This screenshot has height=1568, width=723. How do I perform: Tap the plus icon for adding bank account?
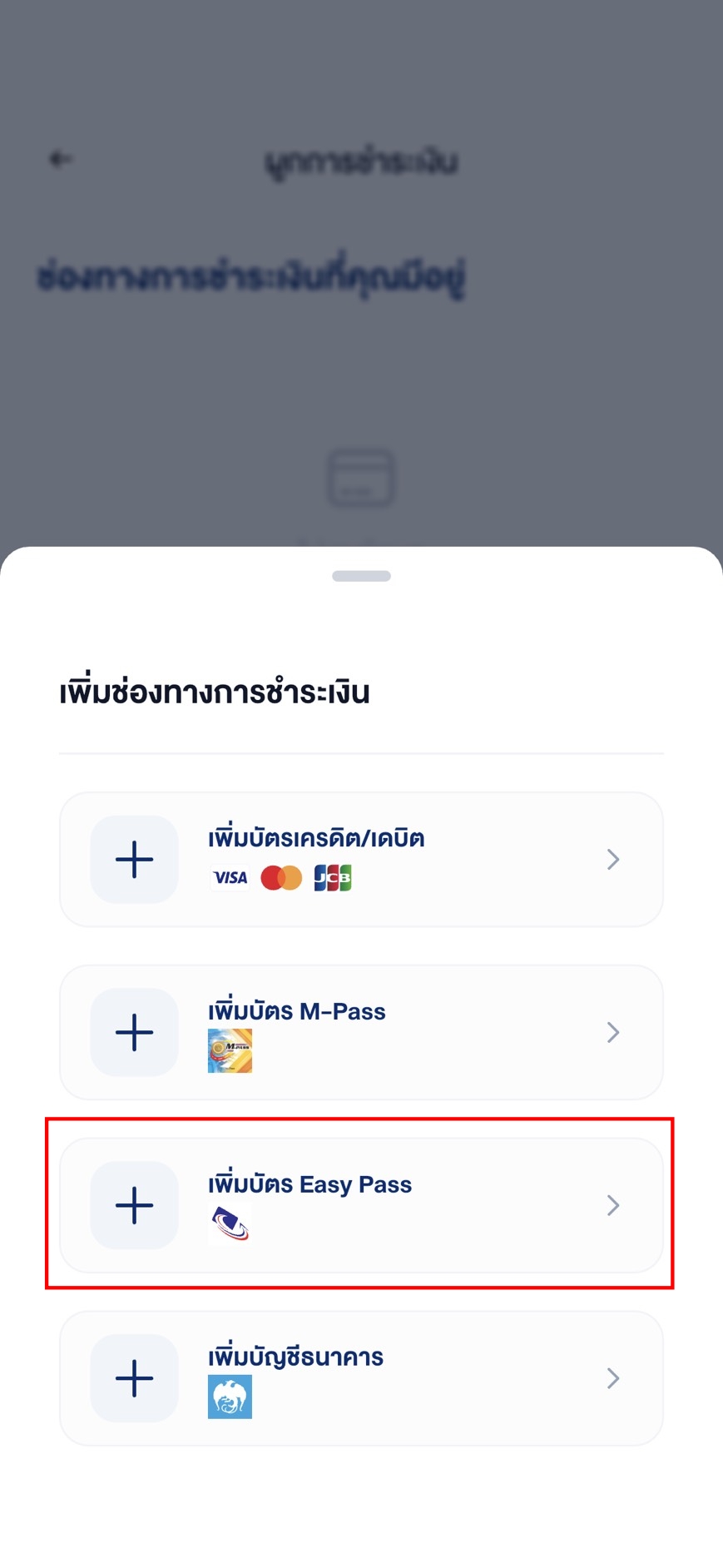[134, 1378]
